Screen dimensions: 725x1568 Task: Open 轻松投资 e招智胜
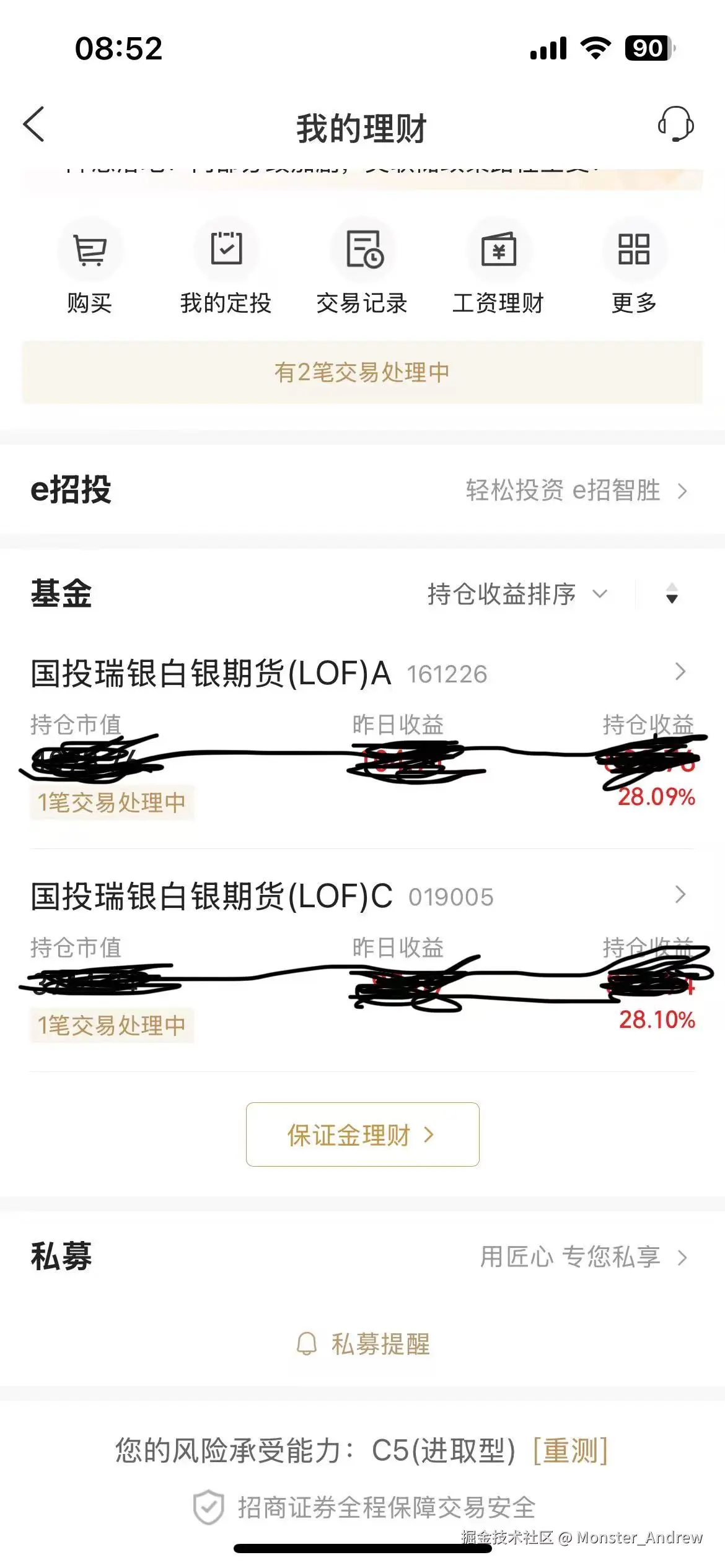point(563,491)
